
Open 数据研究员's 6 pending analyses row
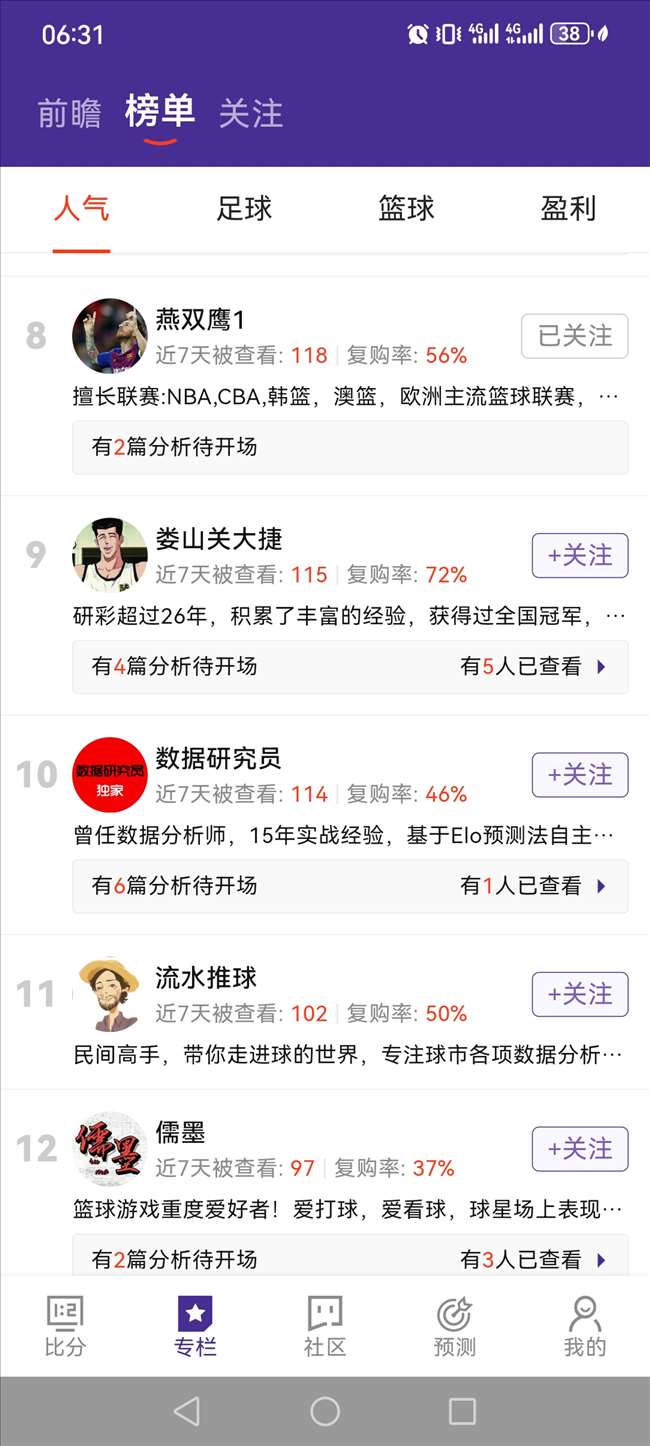(x=350, y=885)
